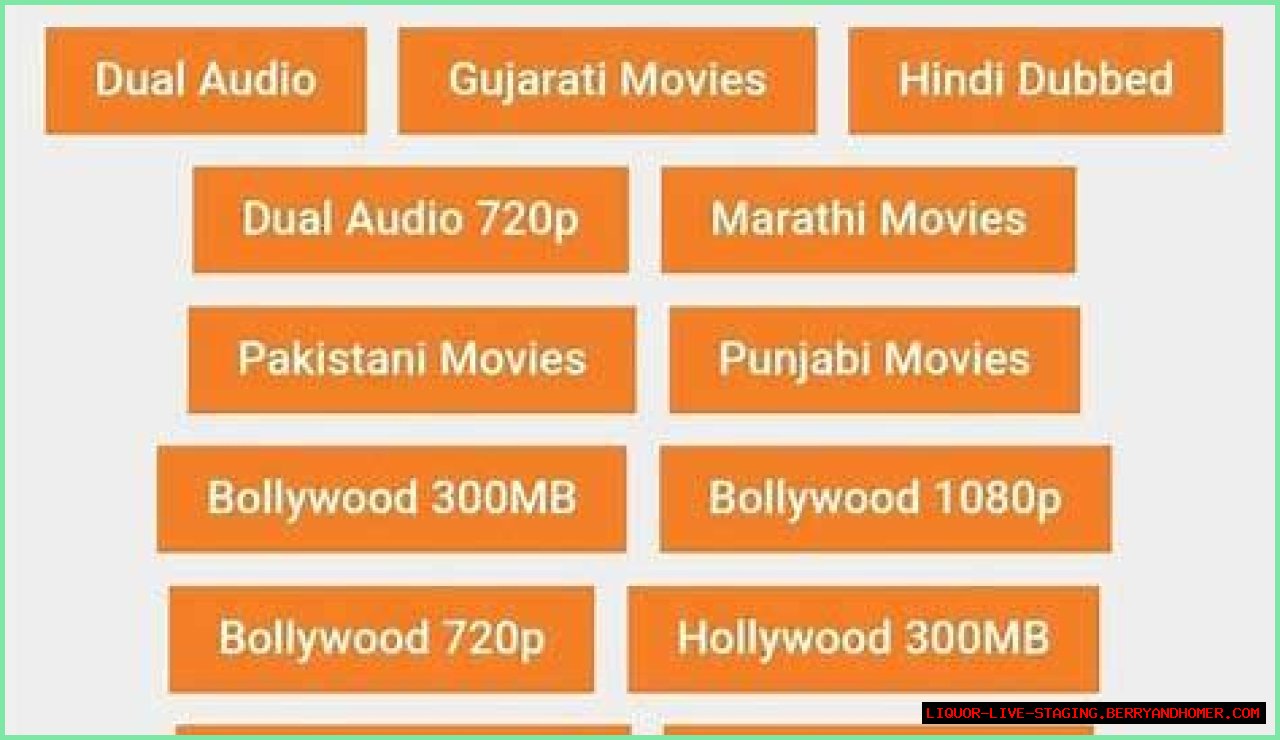
Task: Browse Hindi Dubbed movies
Action: [1035, 80]
